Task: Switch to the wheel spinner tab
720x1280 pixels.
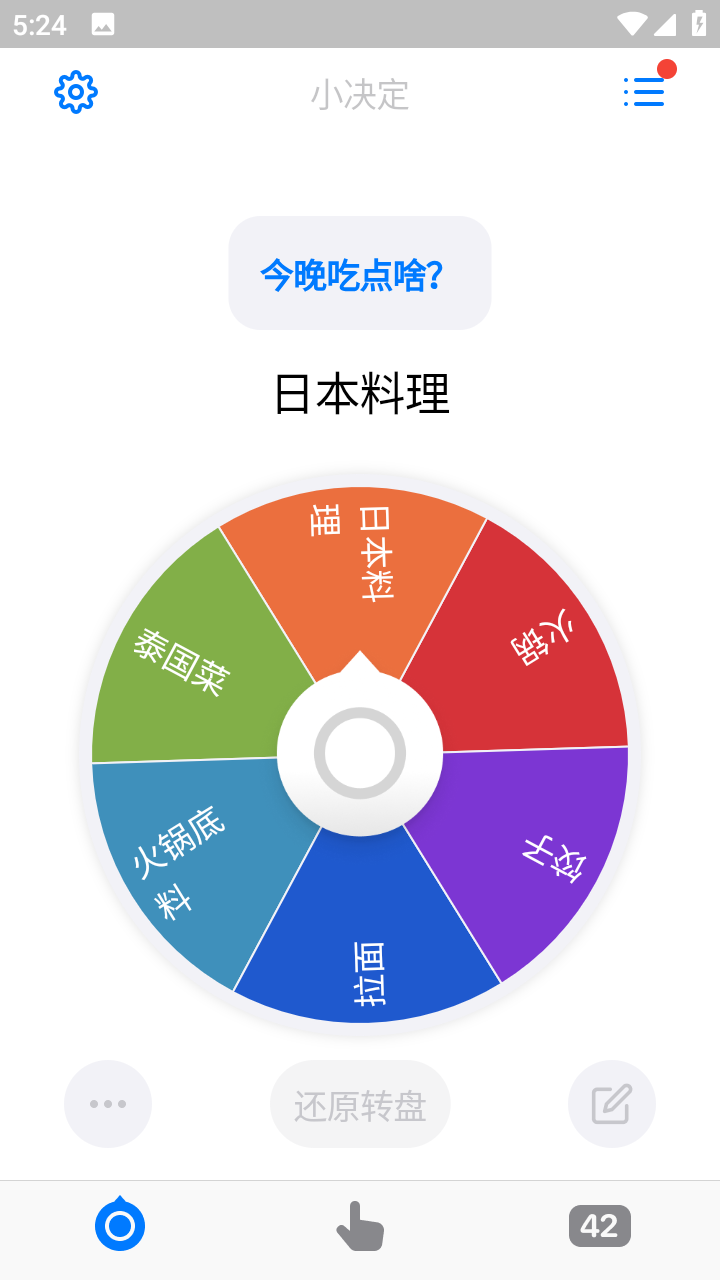Action: point(120,1226)
